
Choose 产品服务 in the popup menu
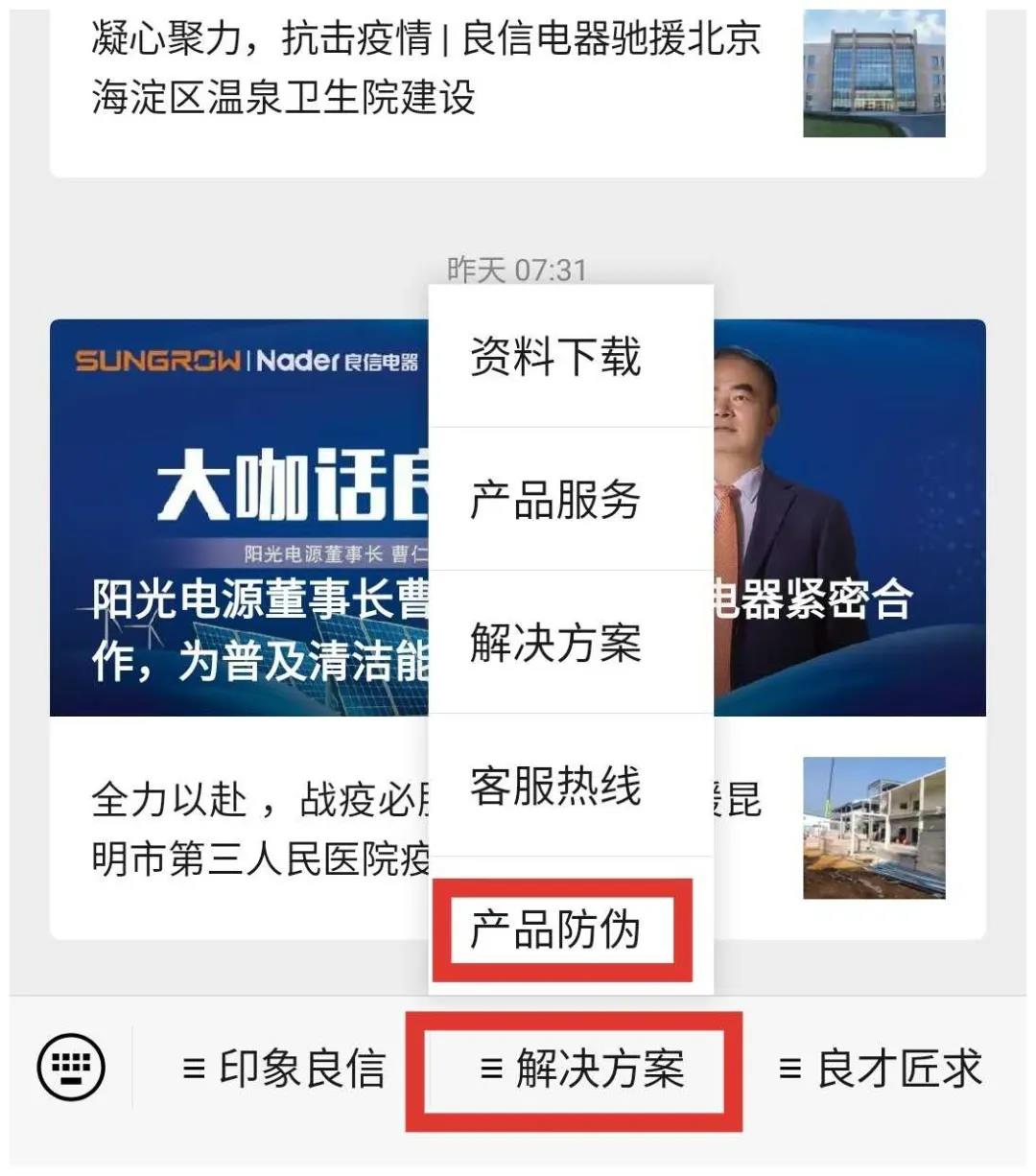point(555,500)
